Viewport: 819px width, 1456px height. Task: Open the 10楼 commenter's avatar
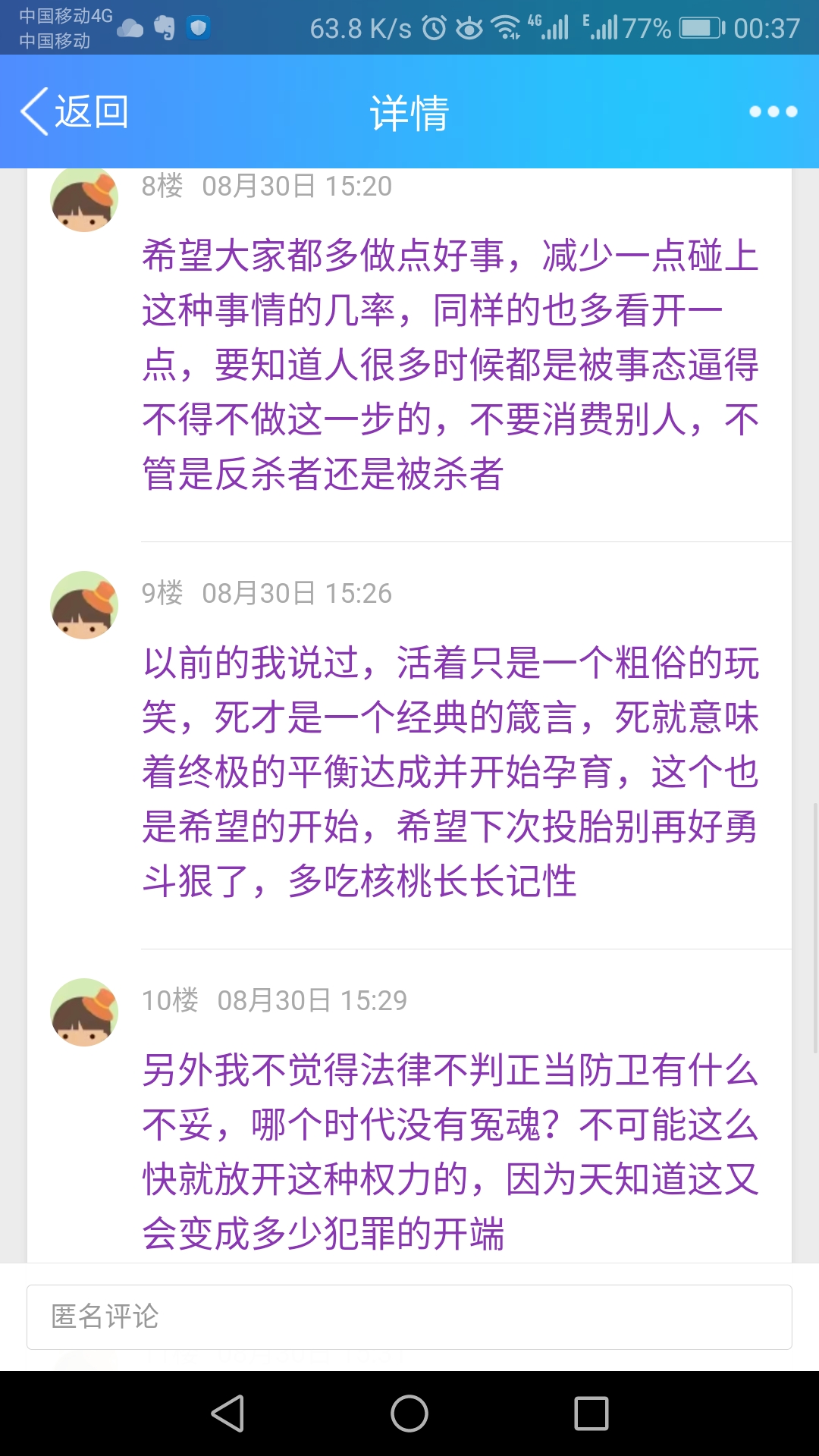tap(84, 1012)
